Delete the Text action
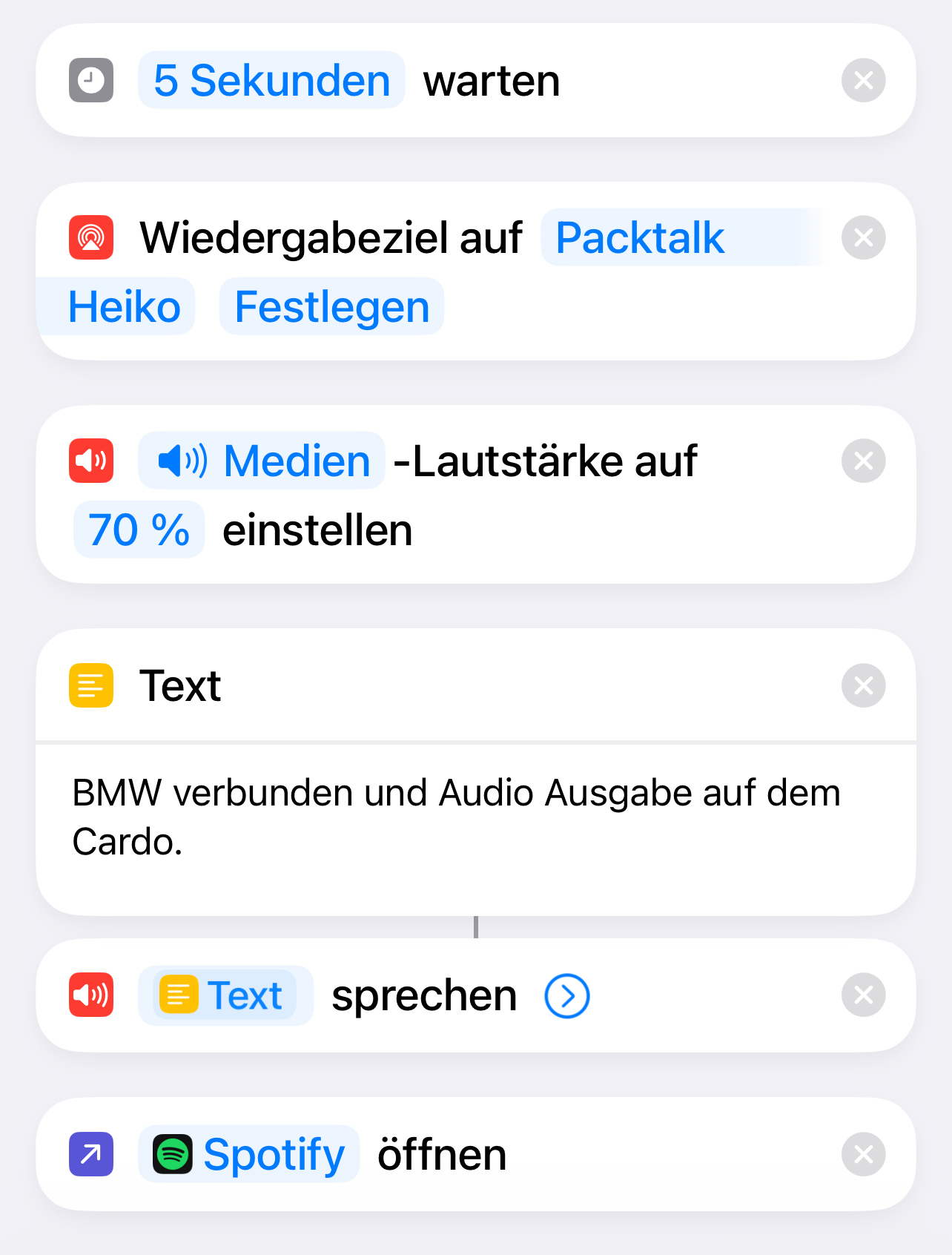This screenshot has width=952, height=1255. [863, 685]
